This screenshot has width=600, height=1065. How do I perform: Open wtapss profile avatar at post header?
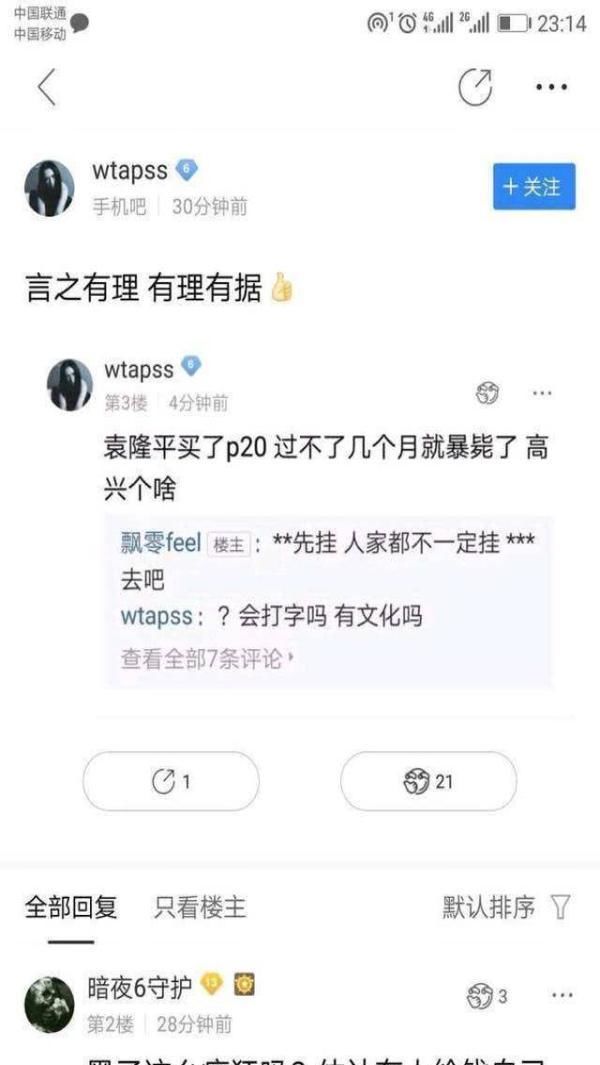[50, 188]
